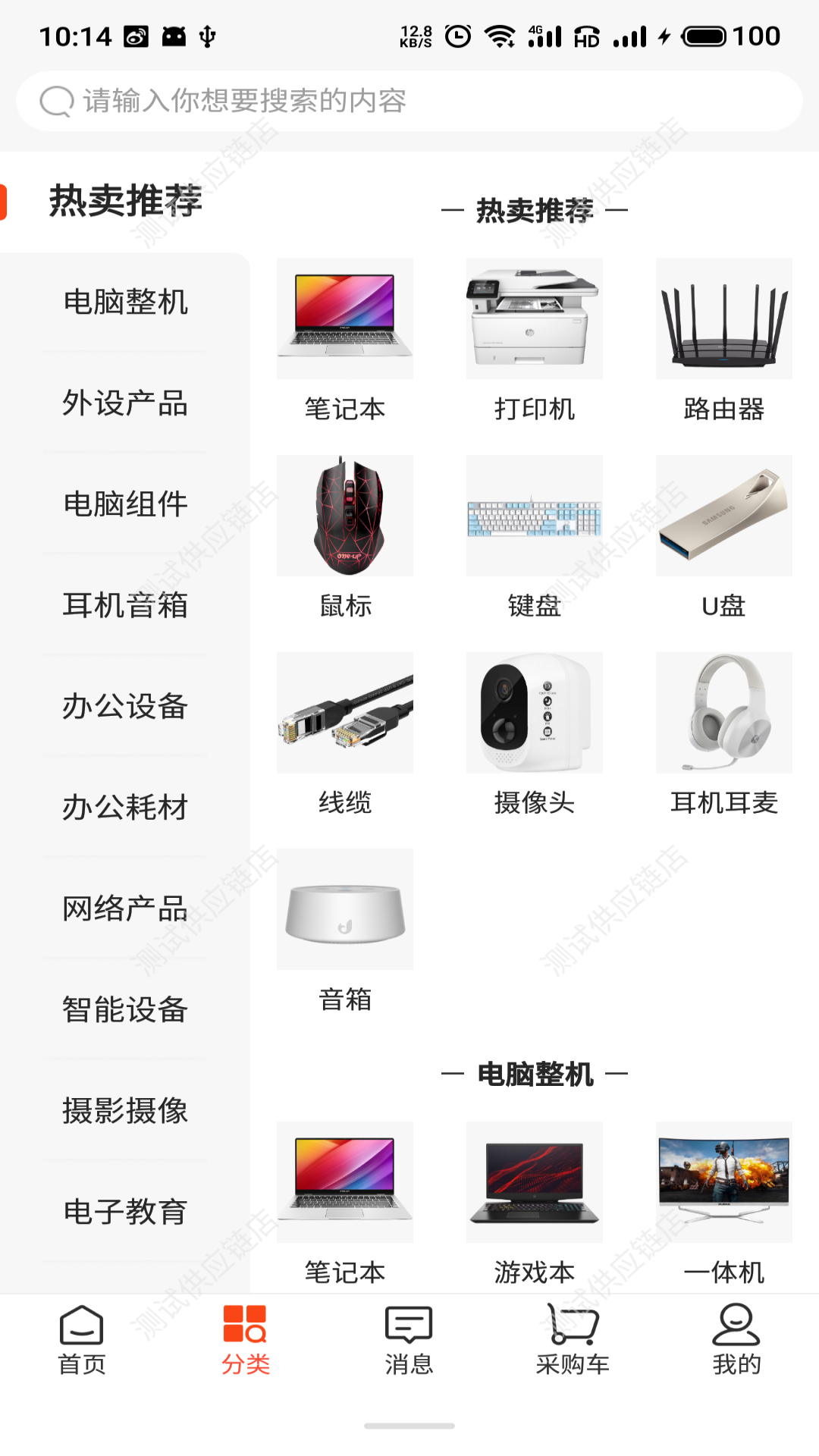Select the 路由器 router category image
Viewport: 819px width, 1456px height.
(x=724, y=318)
